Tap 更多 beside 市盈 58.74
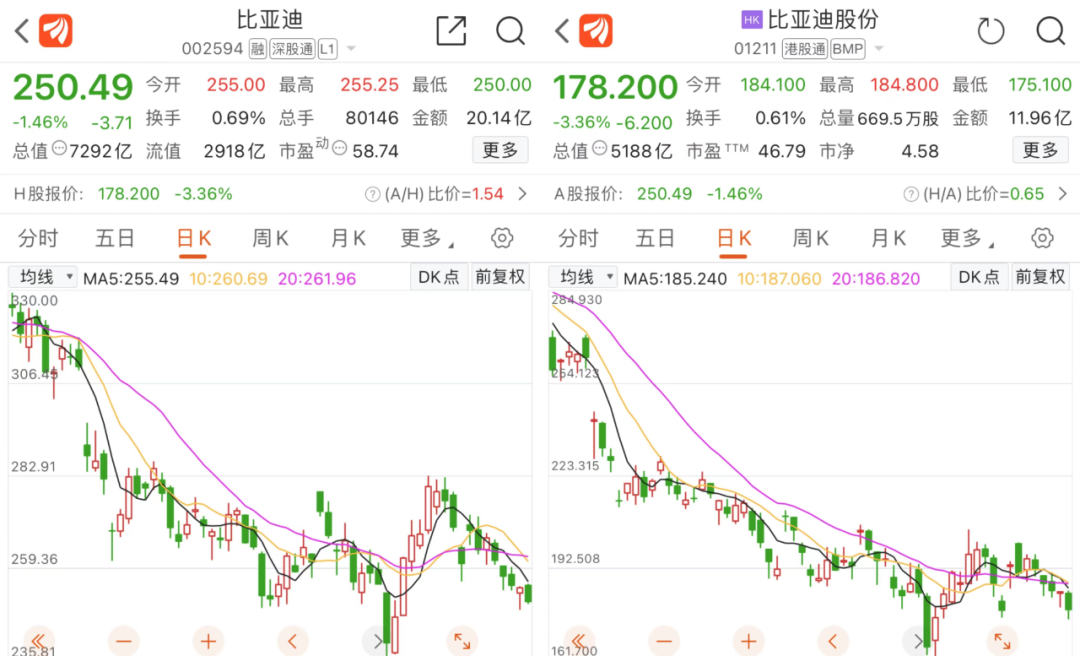 (x=500, y=150)
